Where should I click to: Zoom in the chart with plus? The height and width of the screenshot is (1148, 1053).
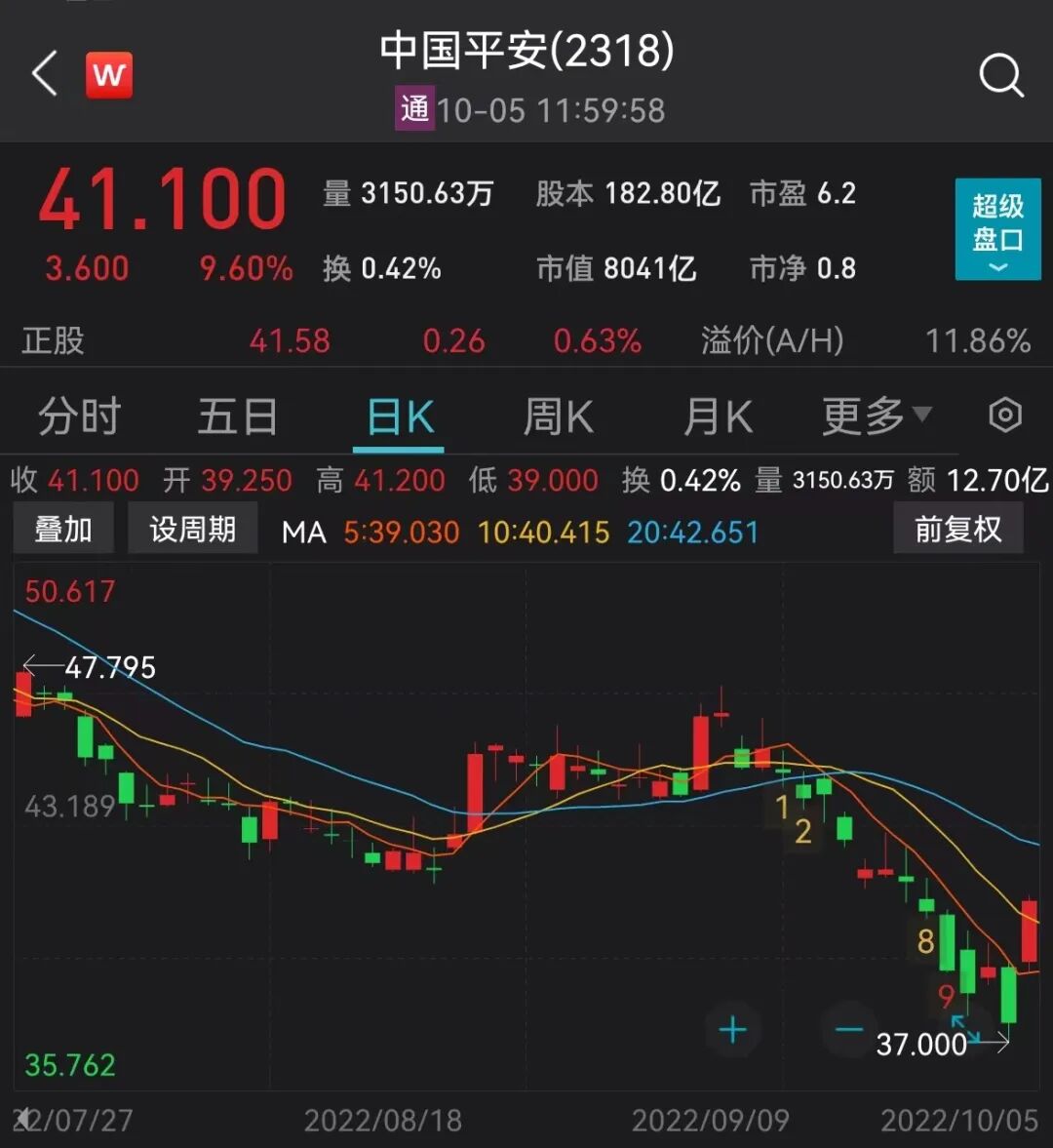click(x=732, y=1030)
